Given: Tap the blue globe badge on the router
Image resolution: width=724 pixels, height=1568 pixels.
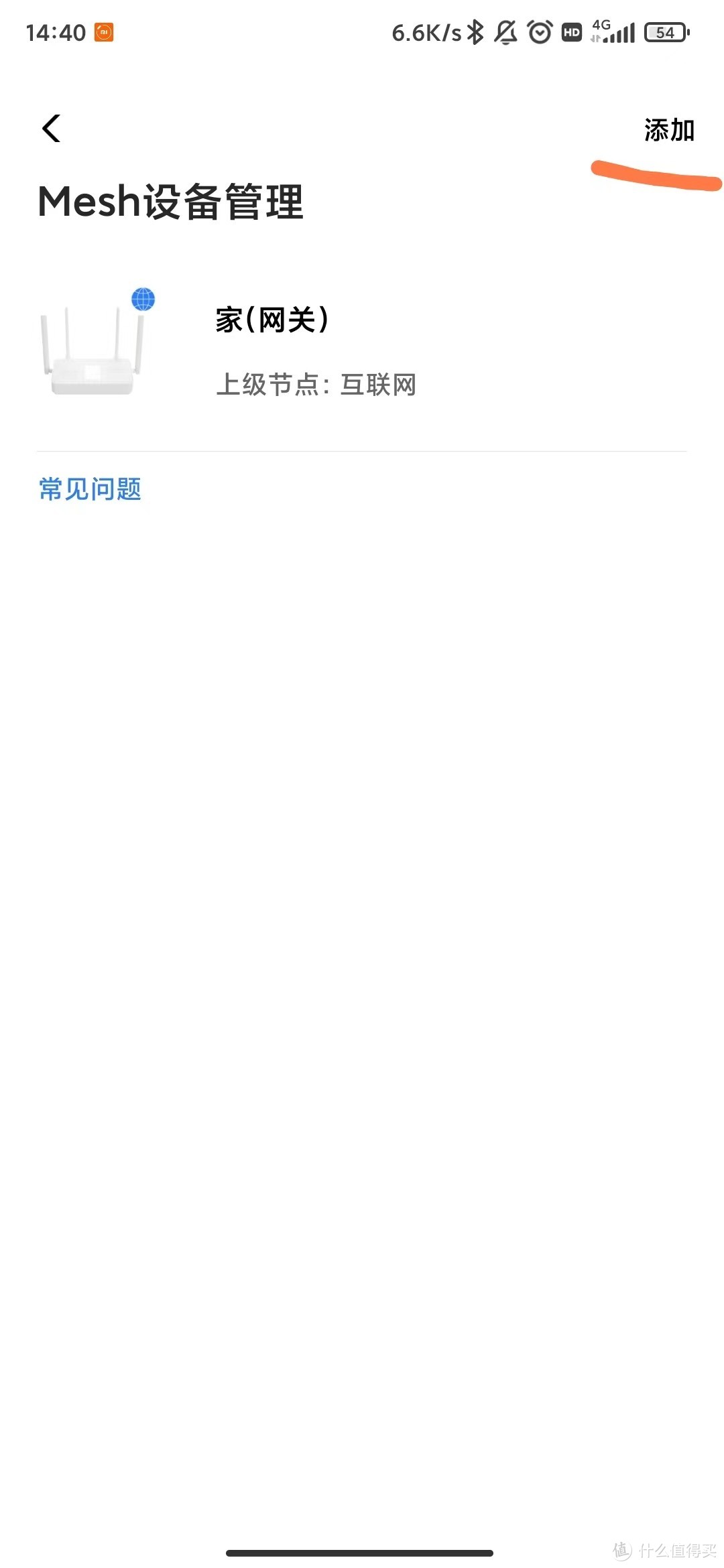Looking at the screenshot, I should pyautogui.click(x=144, y=300).
